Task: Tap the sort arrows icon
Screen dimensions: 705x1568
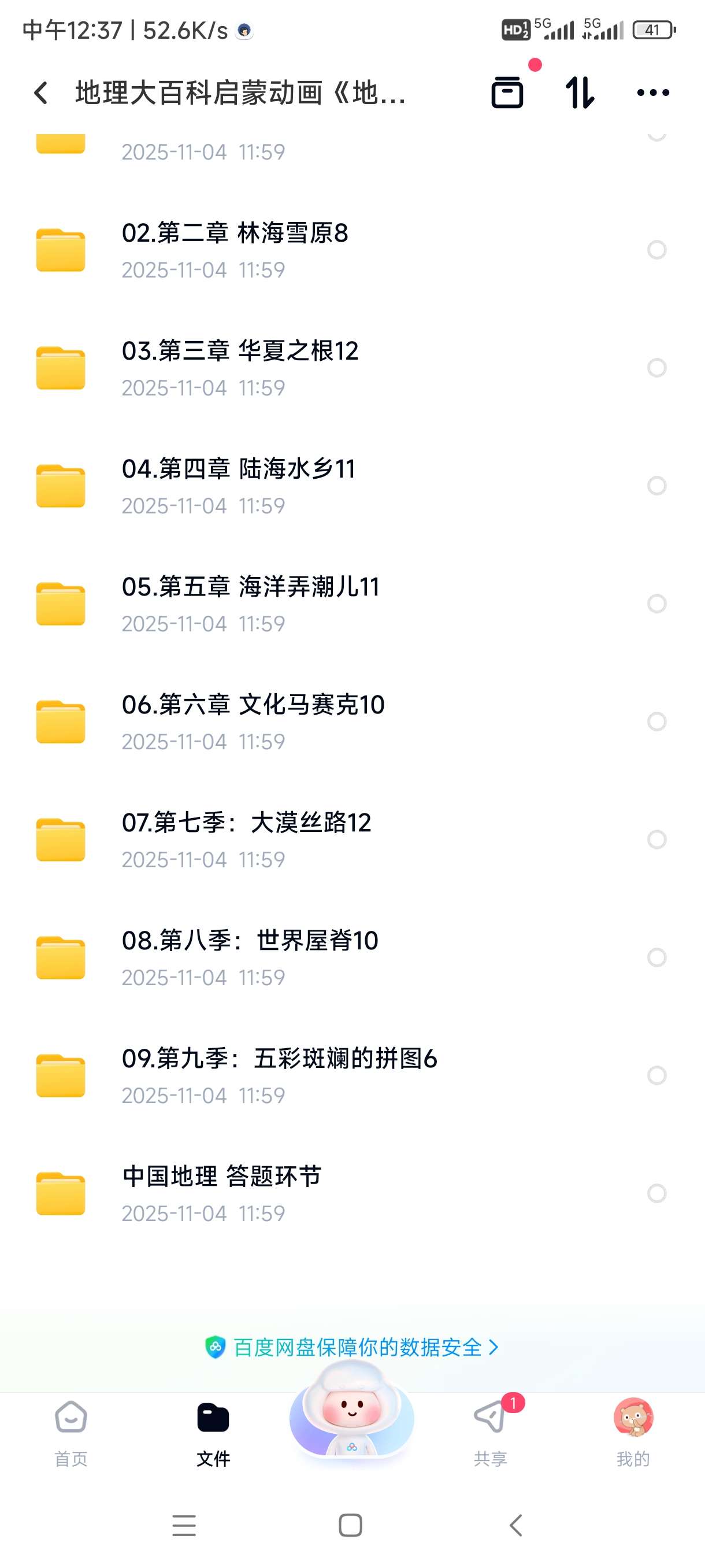Action: (580, 93)
